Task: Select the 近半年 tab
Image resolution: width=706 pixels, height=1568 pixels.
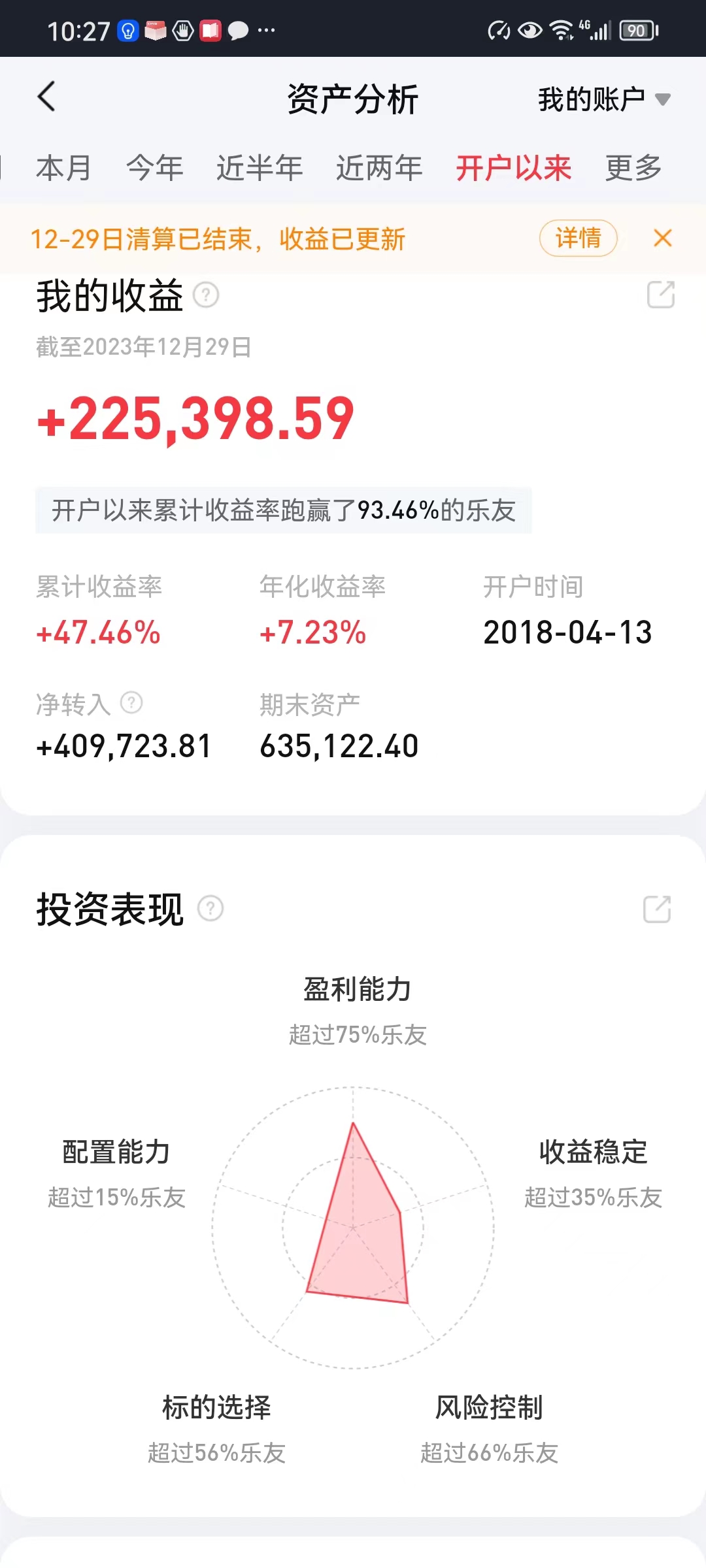Action: pyautogui.click(x=260, y=168)
